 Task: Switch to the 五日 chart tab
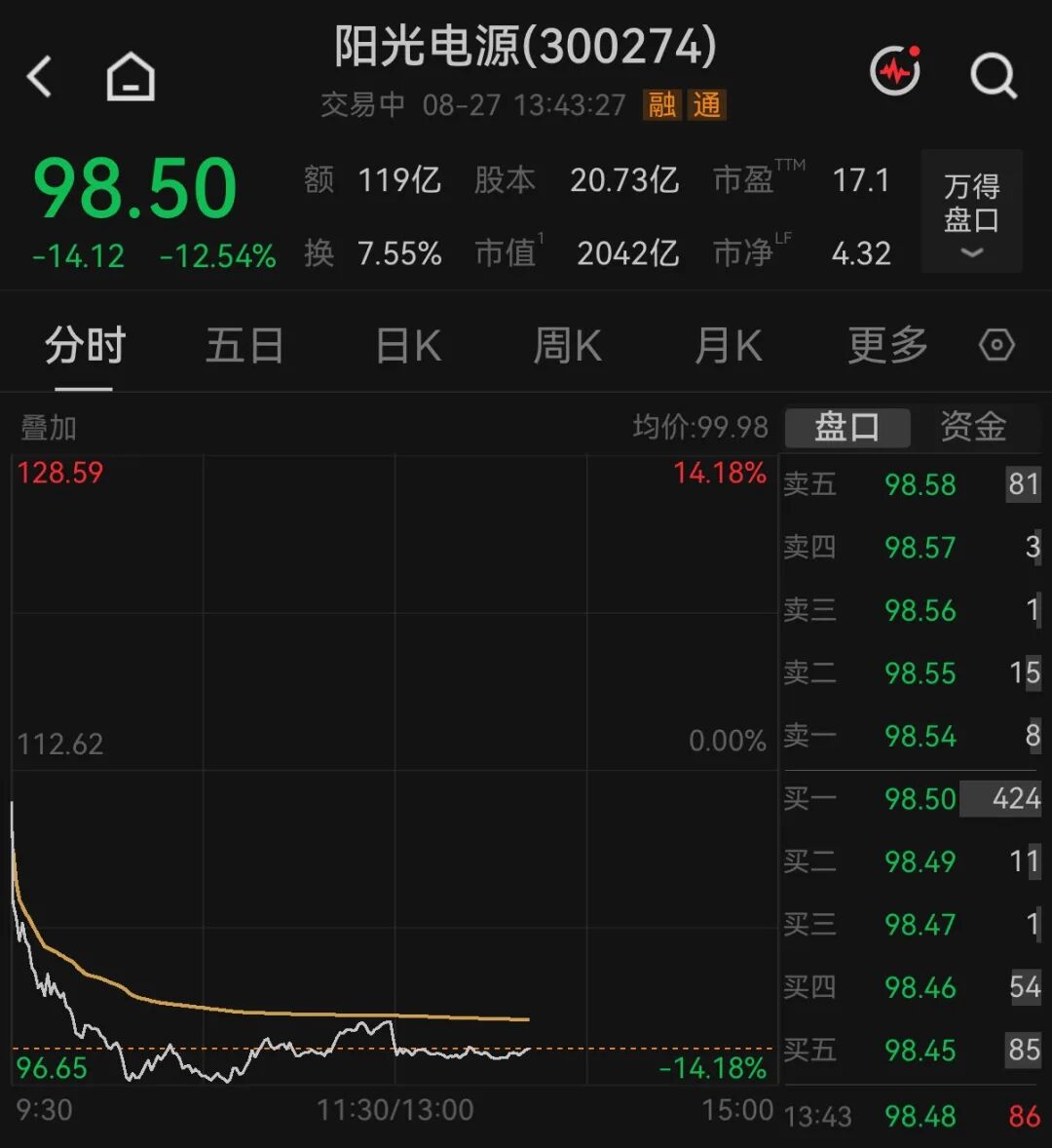(x=245, y=345)
